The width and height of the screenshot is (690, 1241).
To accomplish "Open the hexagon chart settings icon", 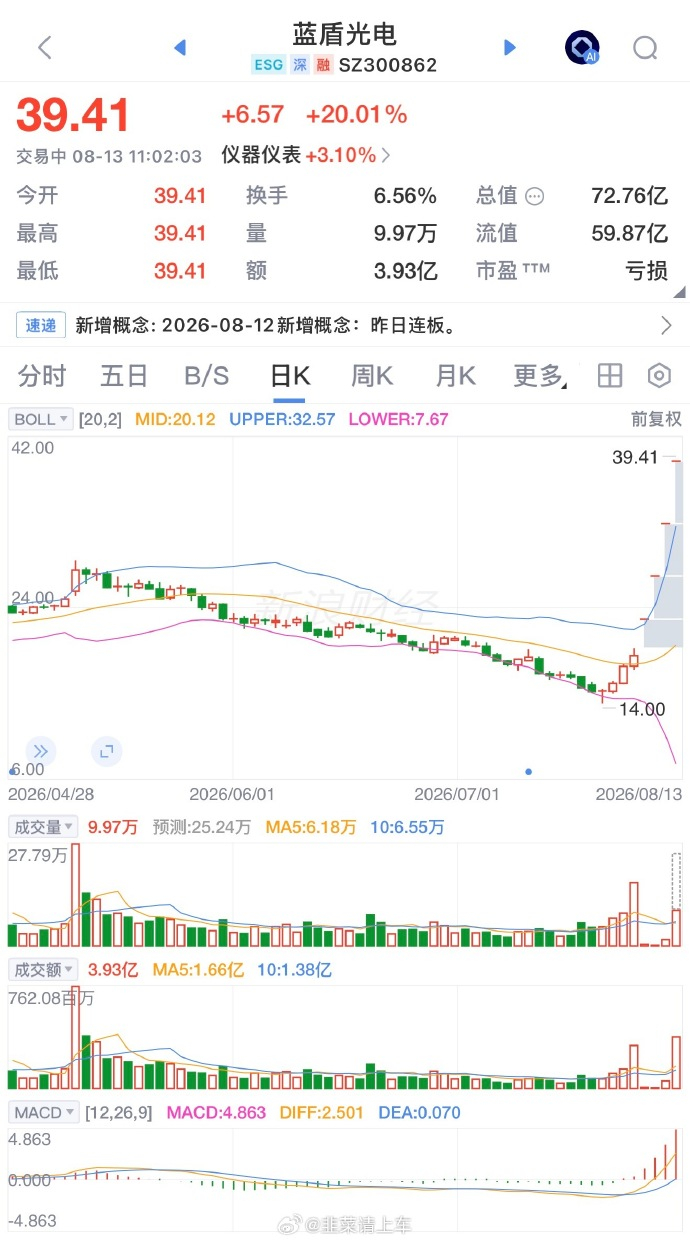I will coord(659,376).
